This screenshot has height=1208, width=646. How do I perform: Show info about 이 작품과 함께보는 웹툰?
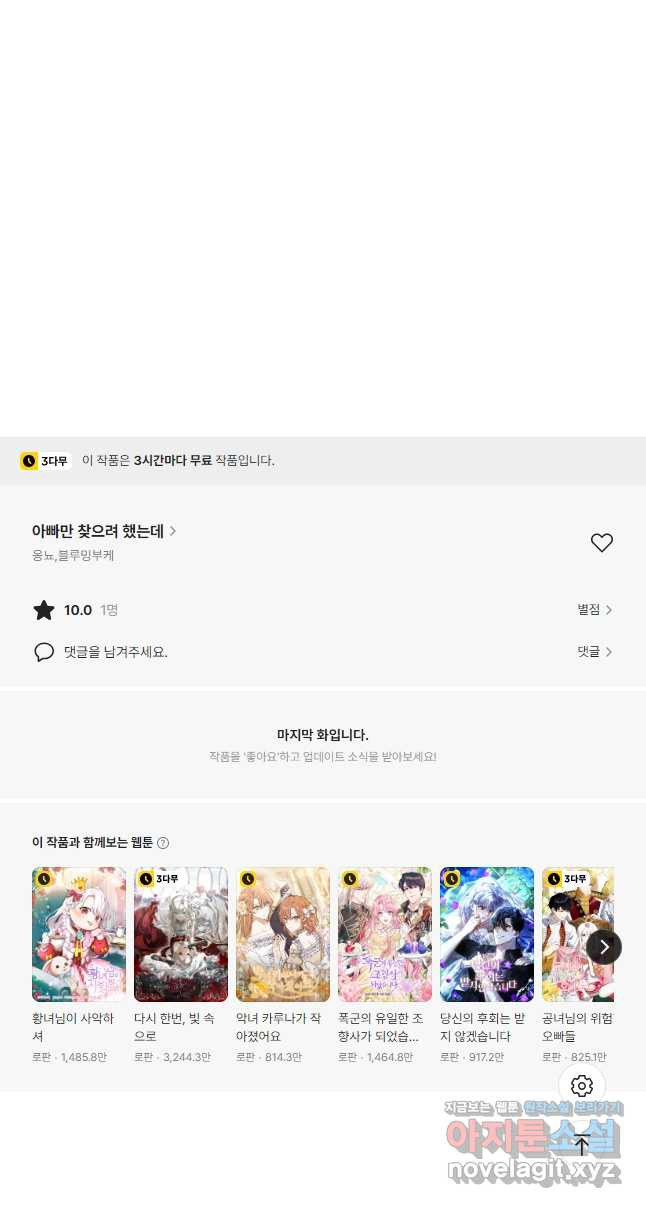point(163,843)
